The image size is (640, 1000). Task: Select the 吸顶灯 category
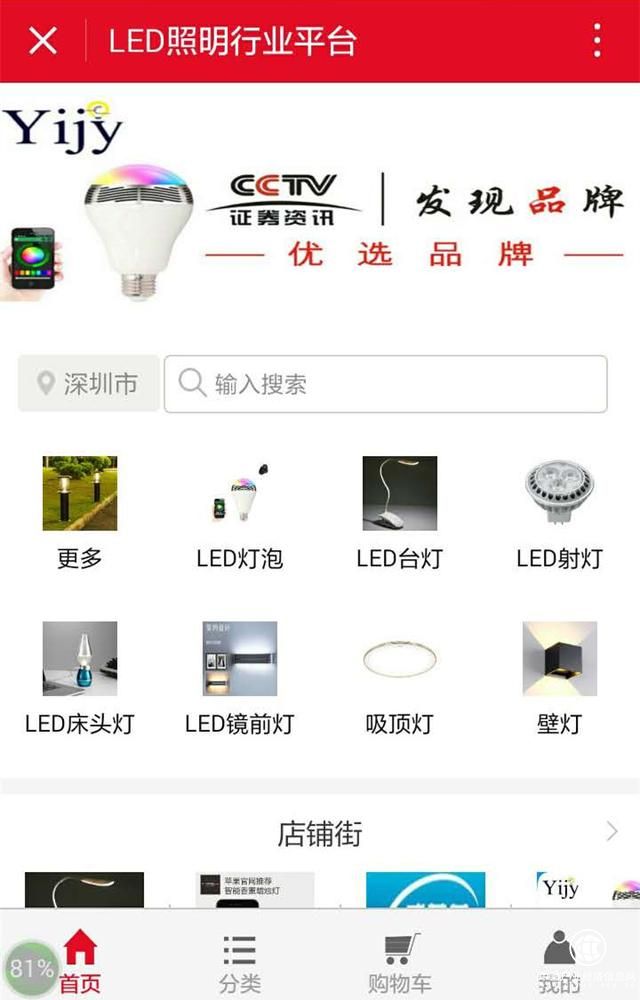pos(400,677)
